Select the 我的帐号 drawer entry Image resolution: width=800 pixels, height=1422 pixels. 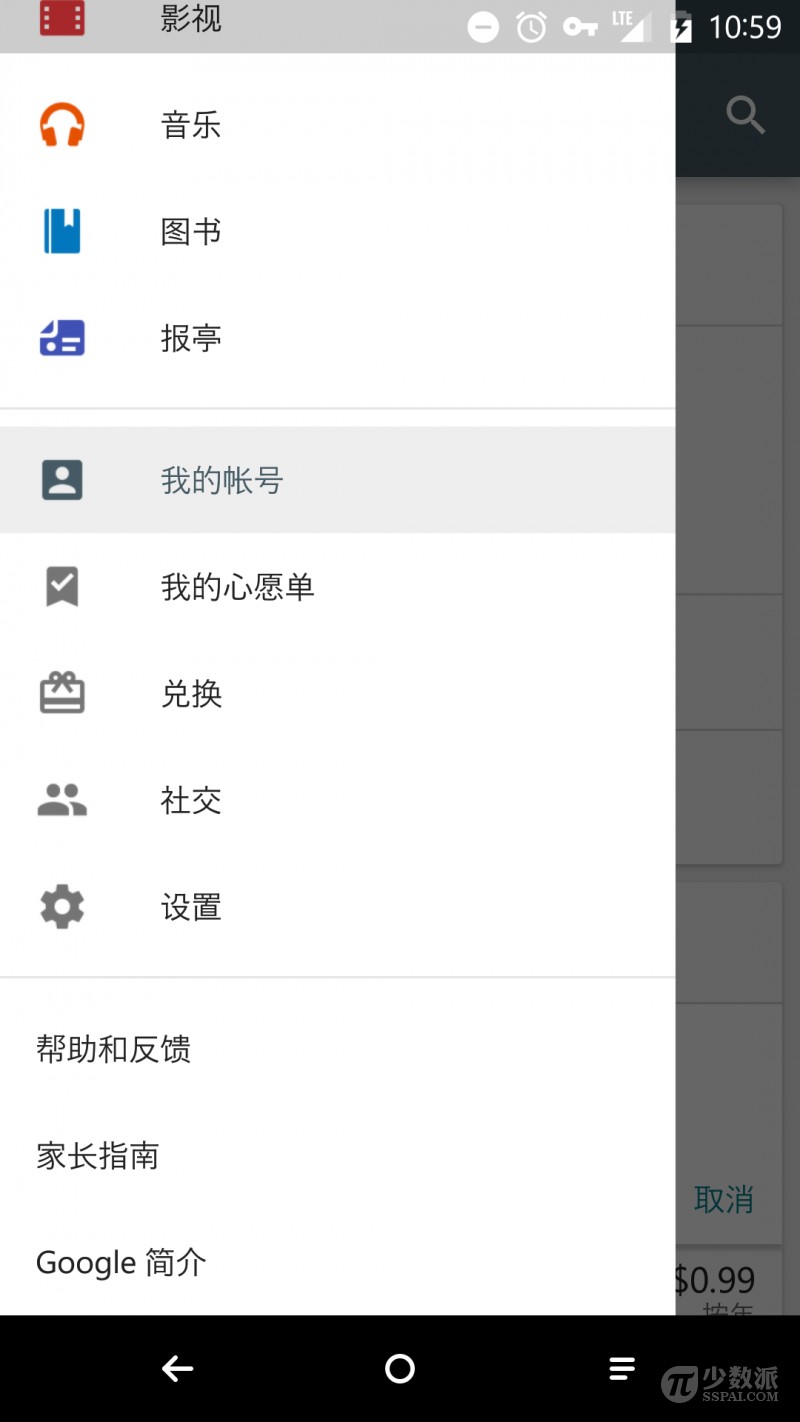point(220,480)
